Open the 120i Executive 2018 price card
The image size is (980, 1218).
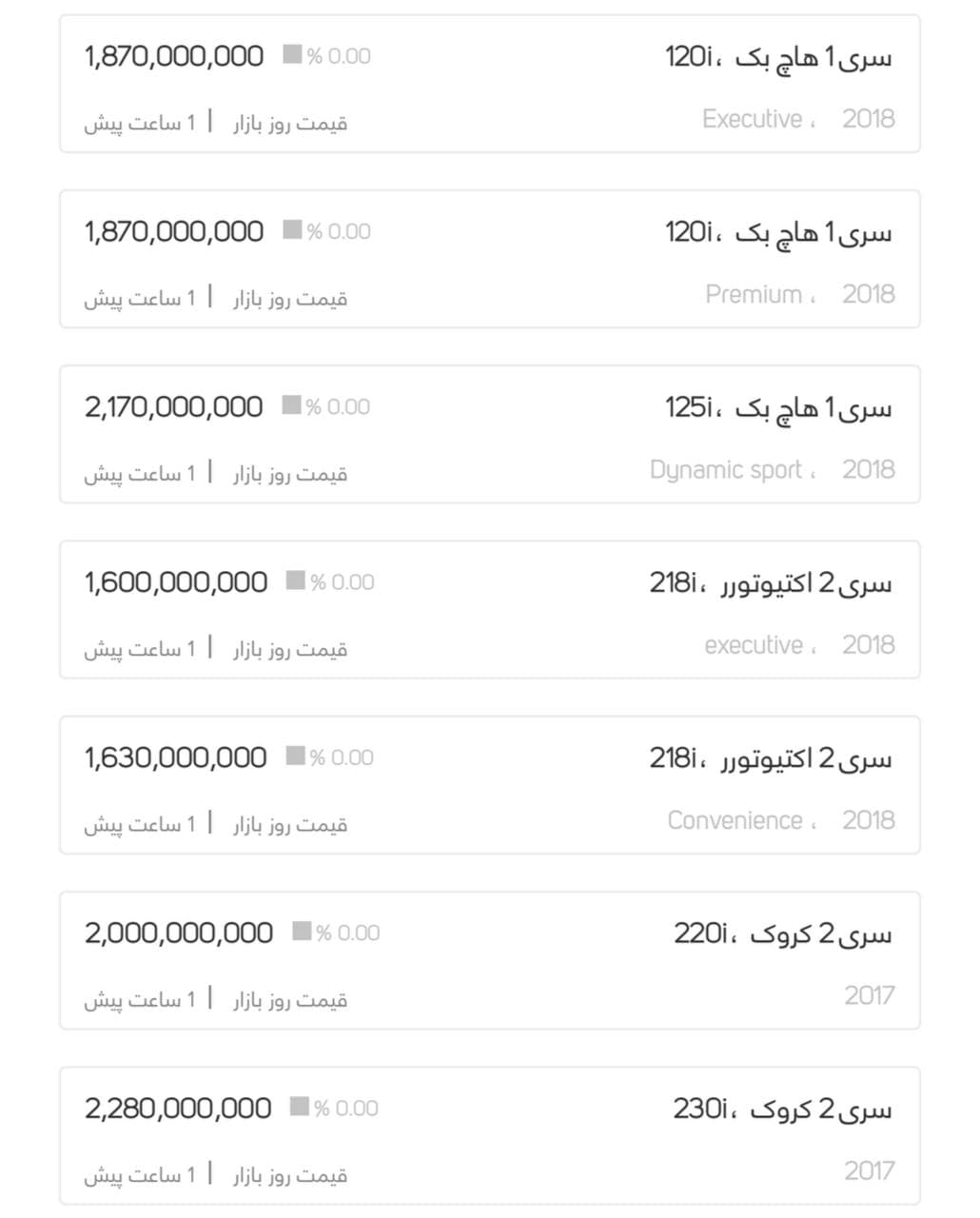(490, 84)
